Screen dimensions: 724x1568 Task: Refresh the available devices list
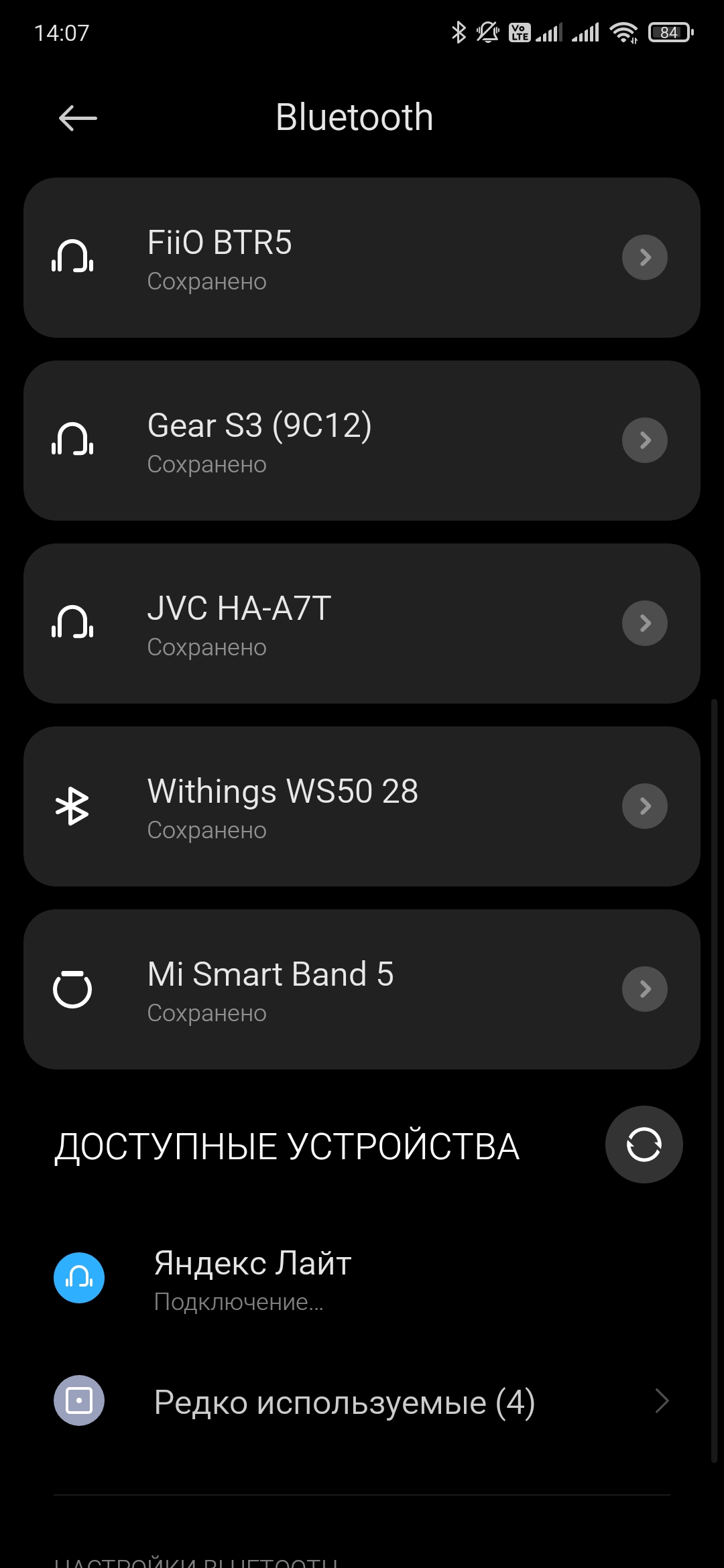[x=644, y=1145]
